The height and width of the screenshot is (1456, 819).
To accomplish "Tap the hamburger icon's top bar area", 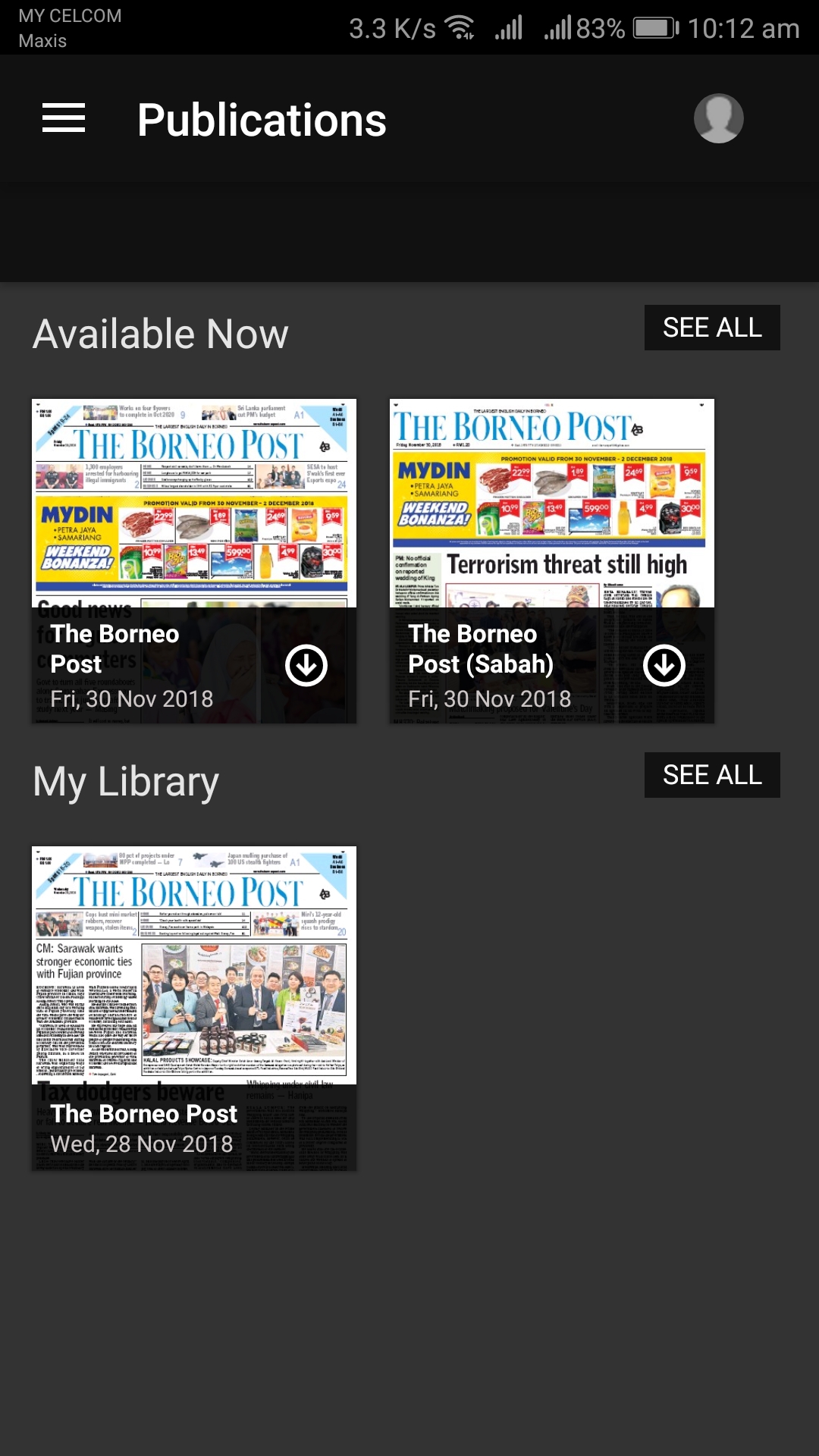I will pos(63,105).
